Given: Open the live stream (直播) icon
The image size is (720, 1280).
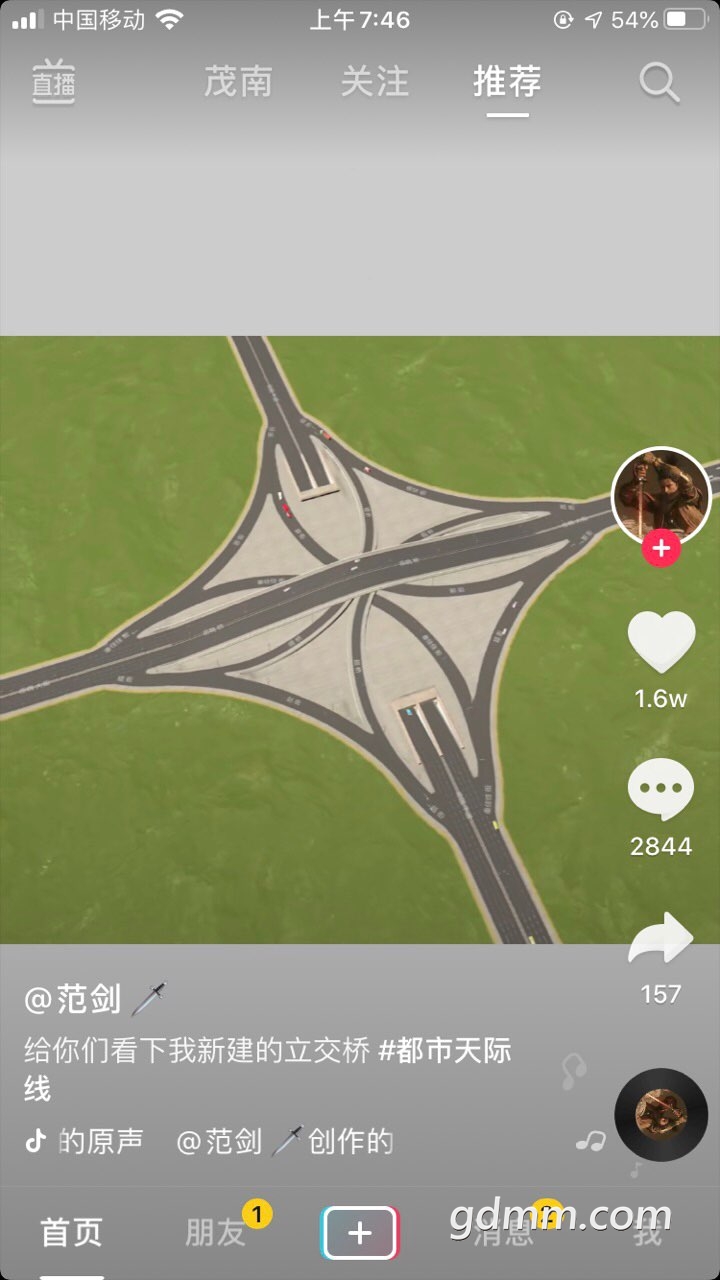Looking at the screenshot, I should click(54, 82).
